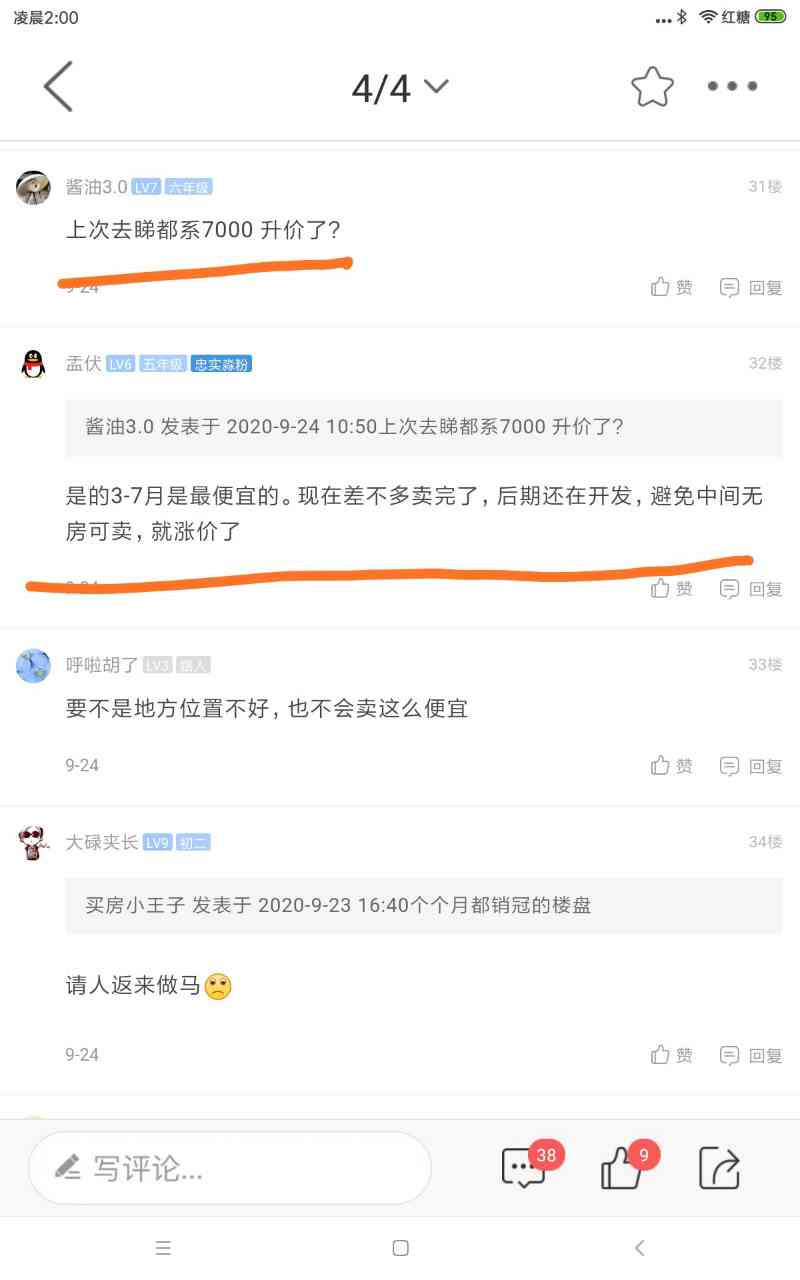Go back using the top-left arrow

coord(58,86)
